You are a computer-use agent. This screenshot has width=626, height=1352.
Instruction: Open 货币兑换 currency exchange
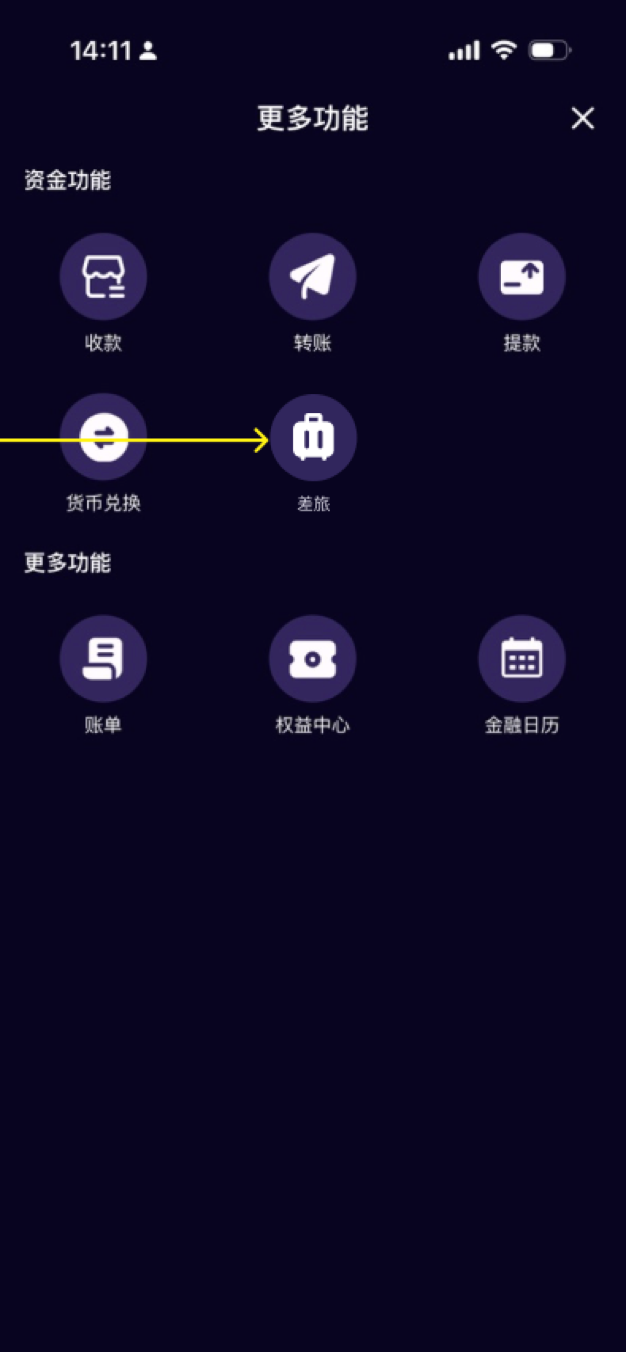(103, 438)
